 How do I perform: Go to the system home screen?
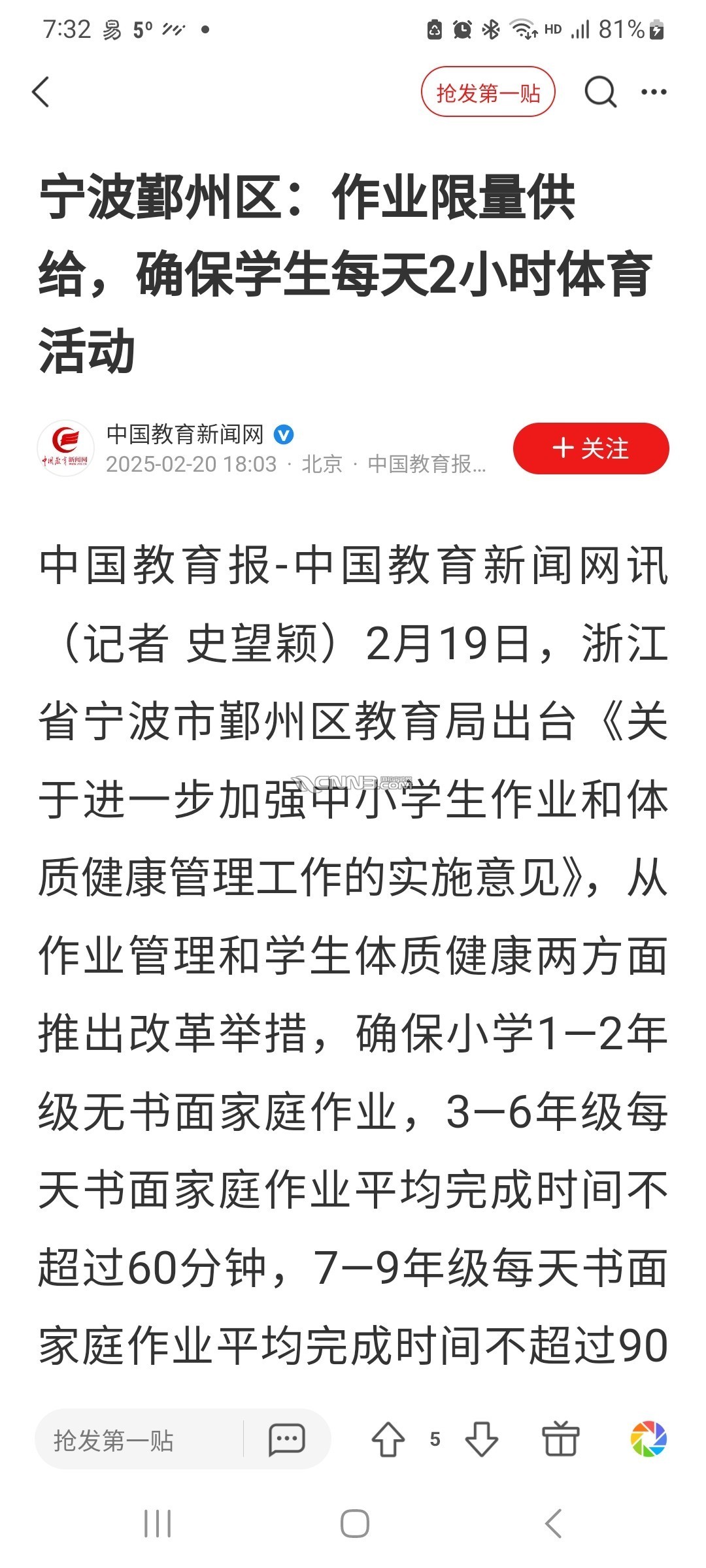(x=354, y=1524)
